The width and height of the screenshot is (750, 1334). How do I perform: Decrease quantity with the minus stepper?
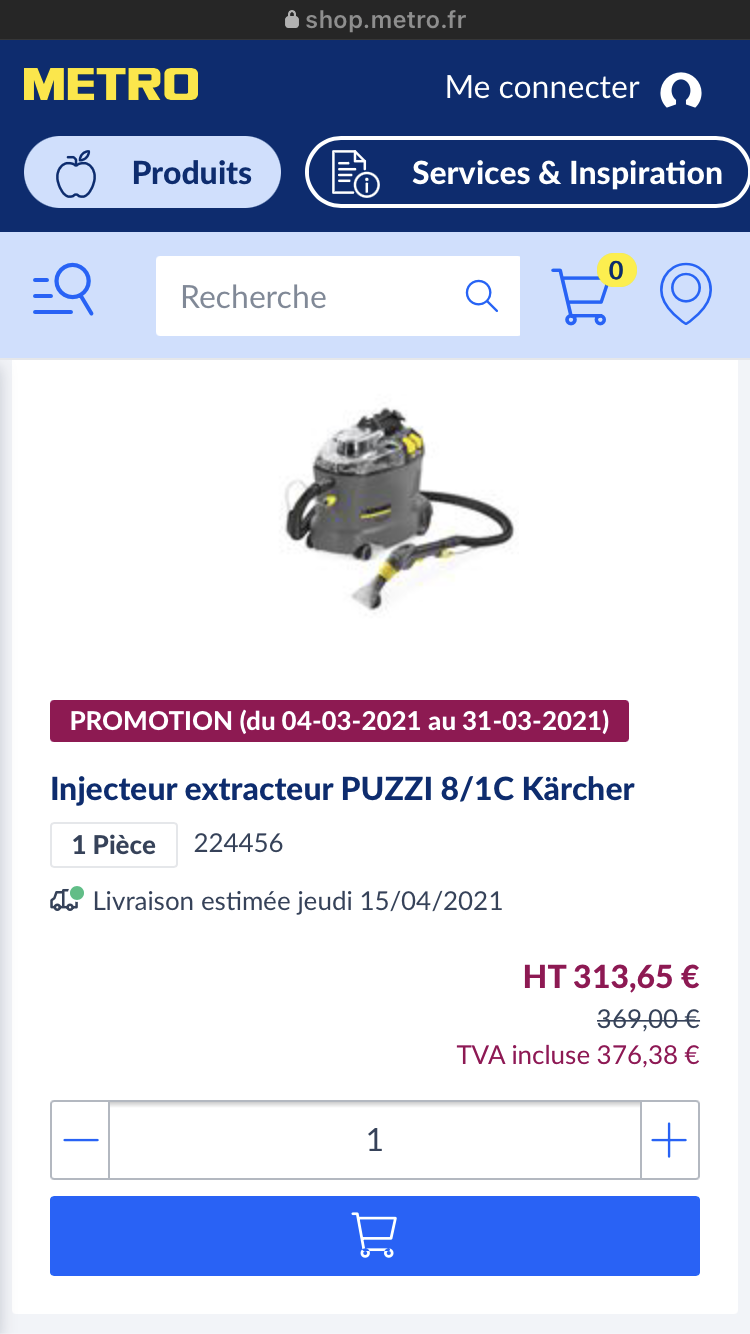pos(80,1139)
